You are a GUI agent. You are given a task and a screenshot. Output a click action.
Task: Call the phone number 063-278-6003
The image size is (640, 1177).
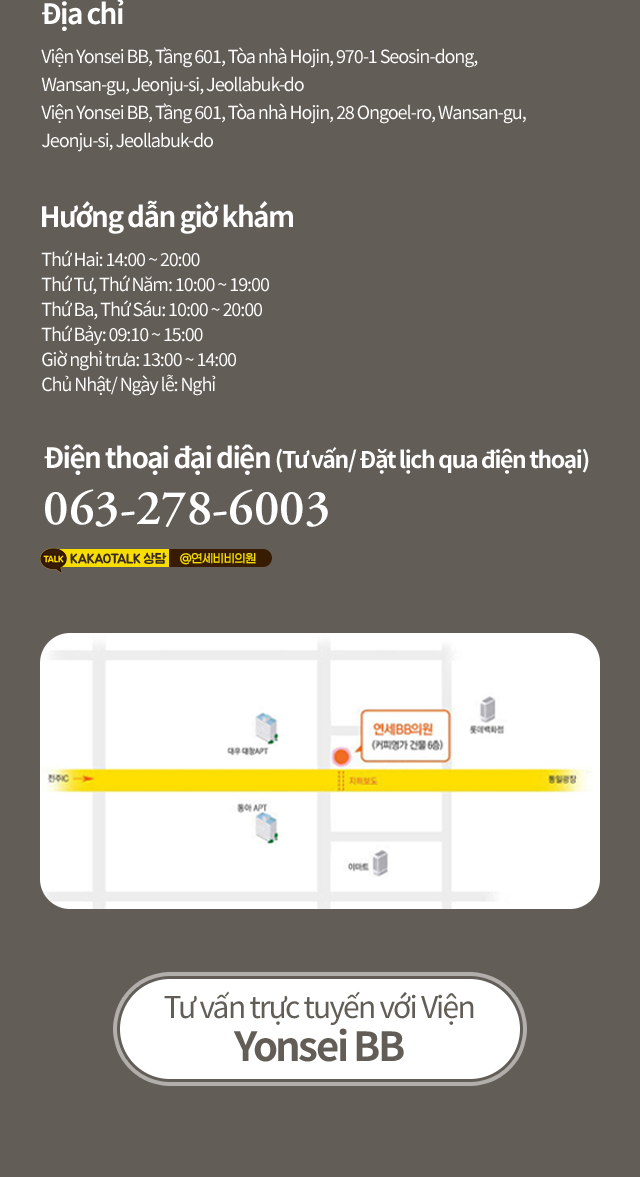click(186, 509)
